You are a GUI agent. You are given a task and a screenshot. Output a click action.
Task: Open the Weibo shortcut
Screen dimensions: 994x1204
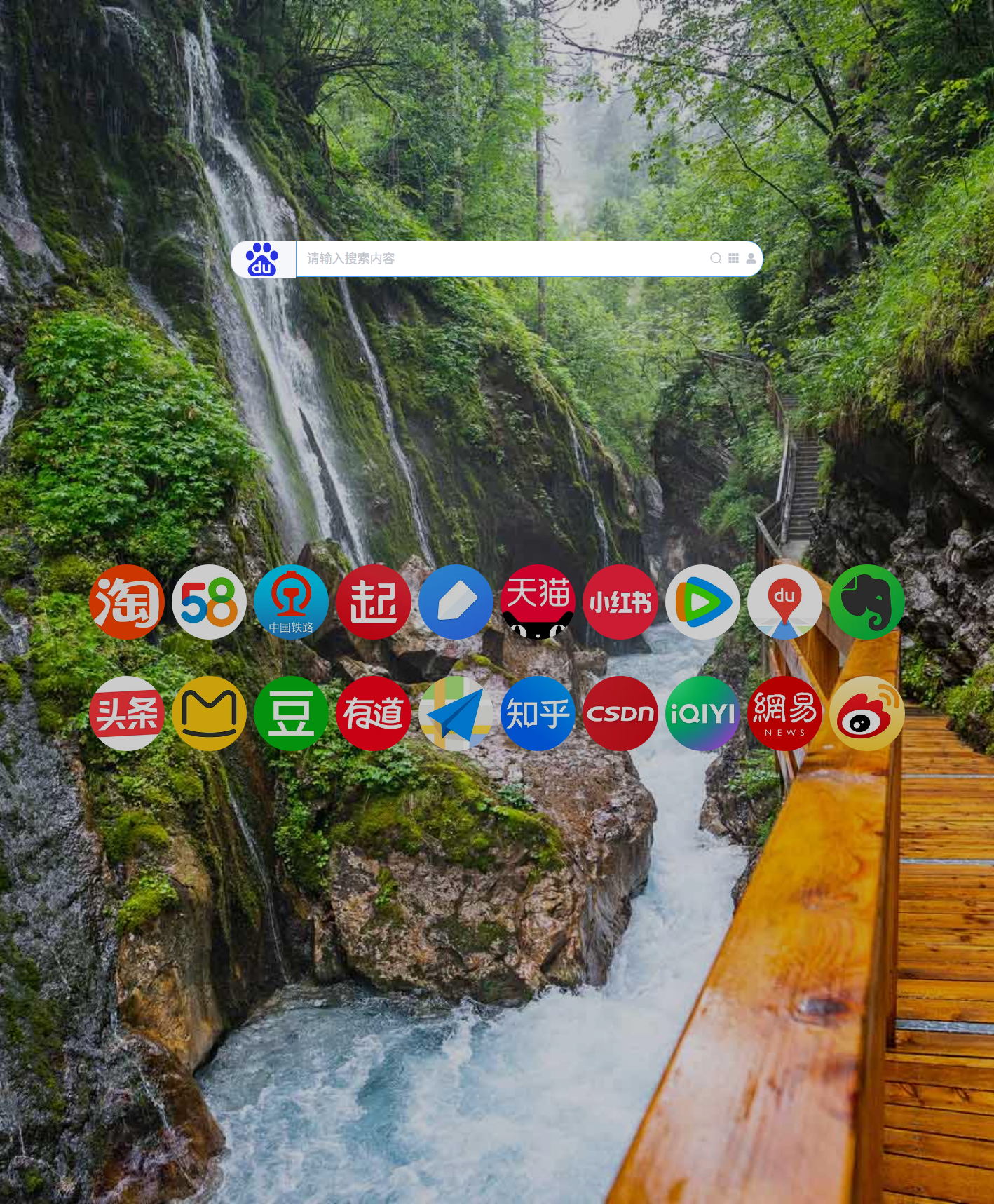coord(866,714)
